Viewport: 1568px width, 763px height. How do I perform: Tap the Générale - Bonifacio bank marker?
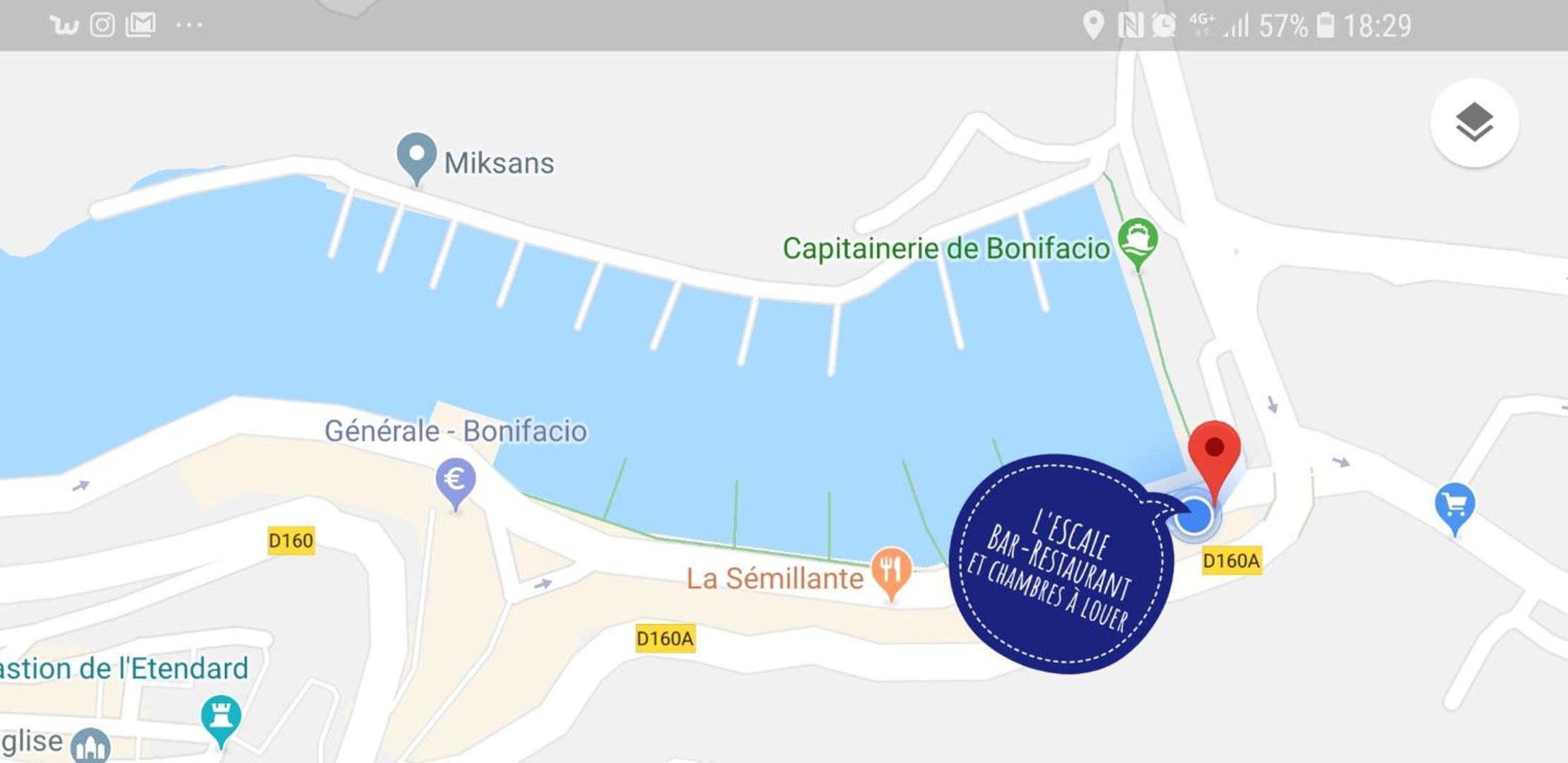[x=455, y=480]
